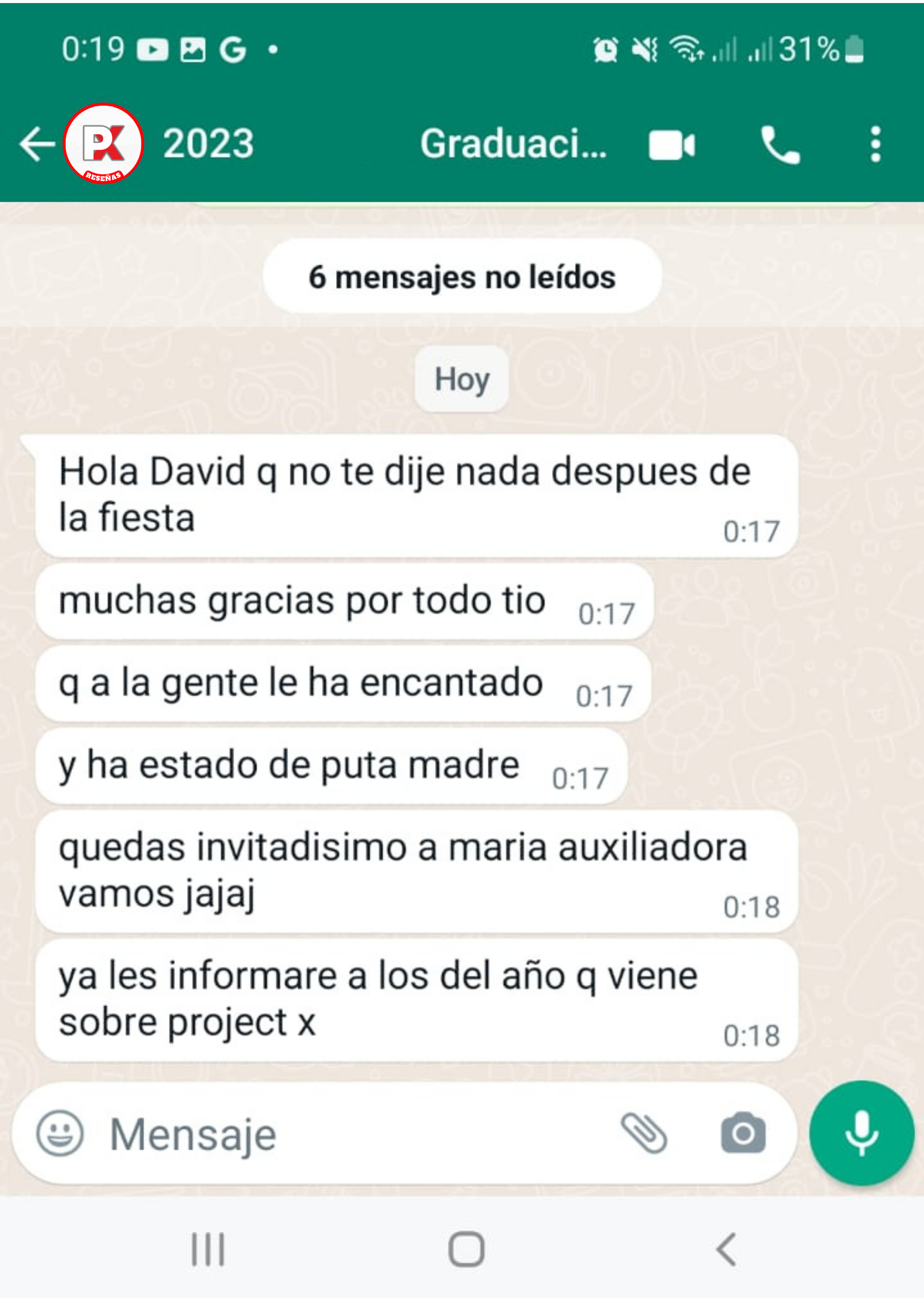Record a voice message with the microphone
The width and height of the screenshot is (924, 1298).
(x=861, y=1133)
